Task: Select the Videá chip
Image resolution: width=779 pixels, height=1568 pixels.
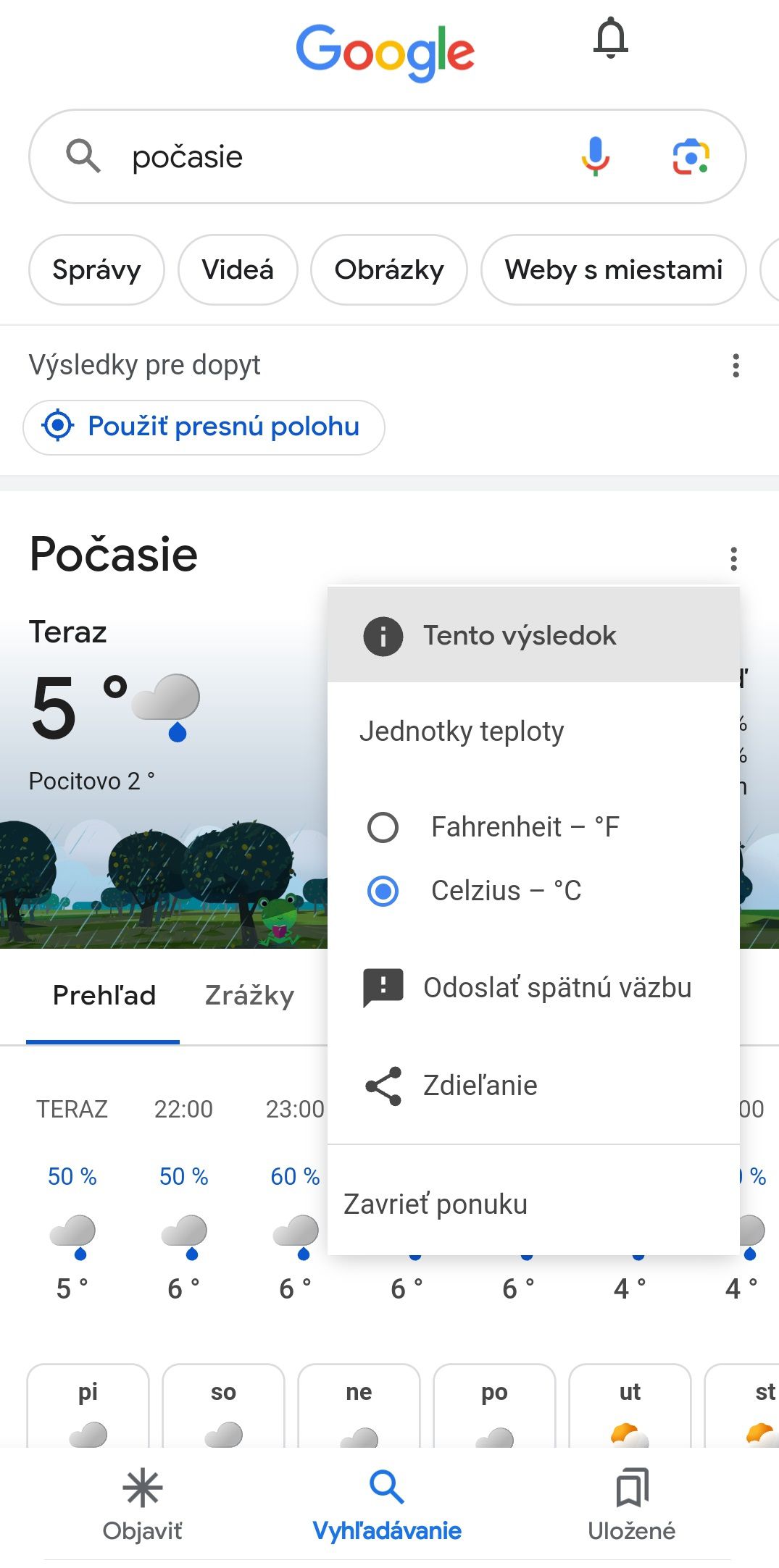Action: 238,269
